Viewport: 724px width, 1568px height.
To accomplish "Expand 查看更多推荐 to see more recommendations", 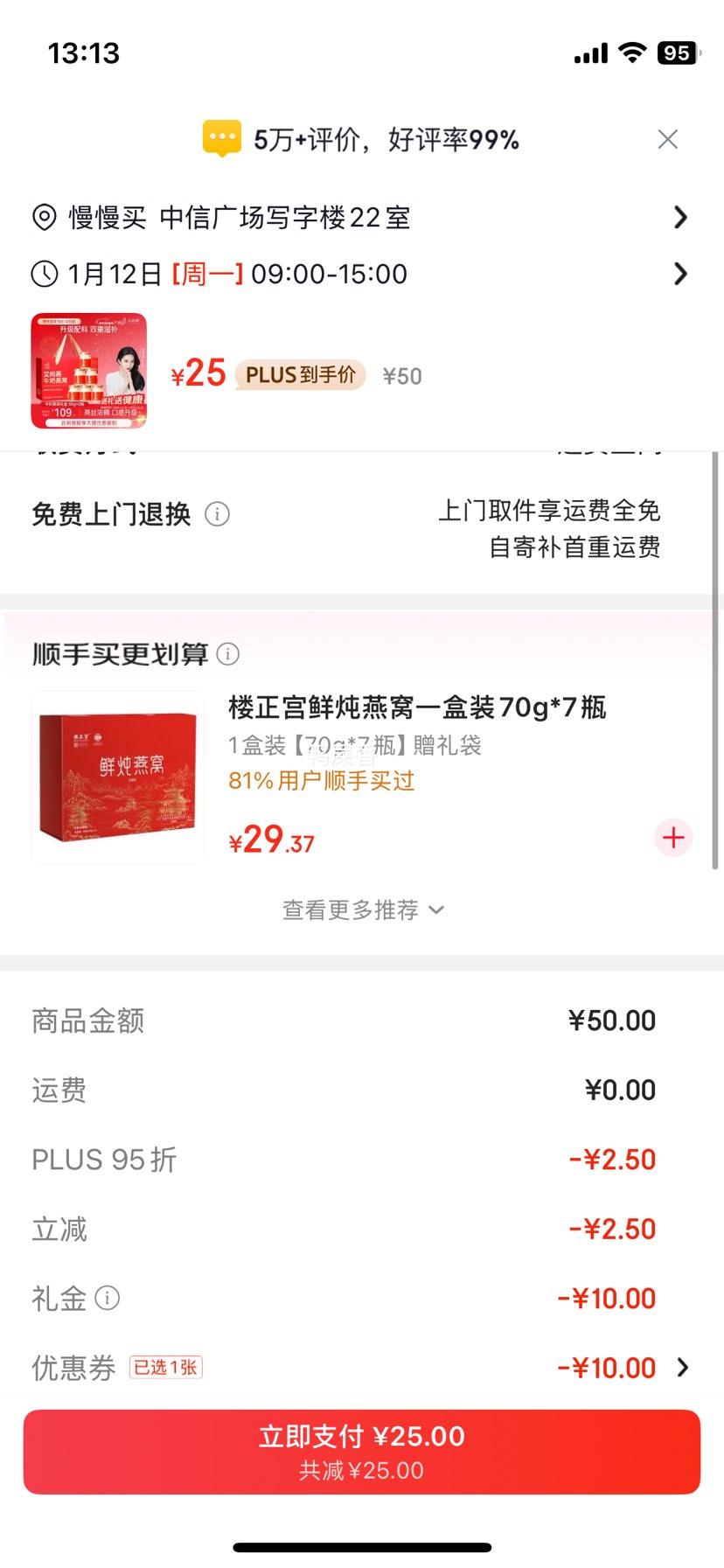I will click(x=362, y=909).
